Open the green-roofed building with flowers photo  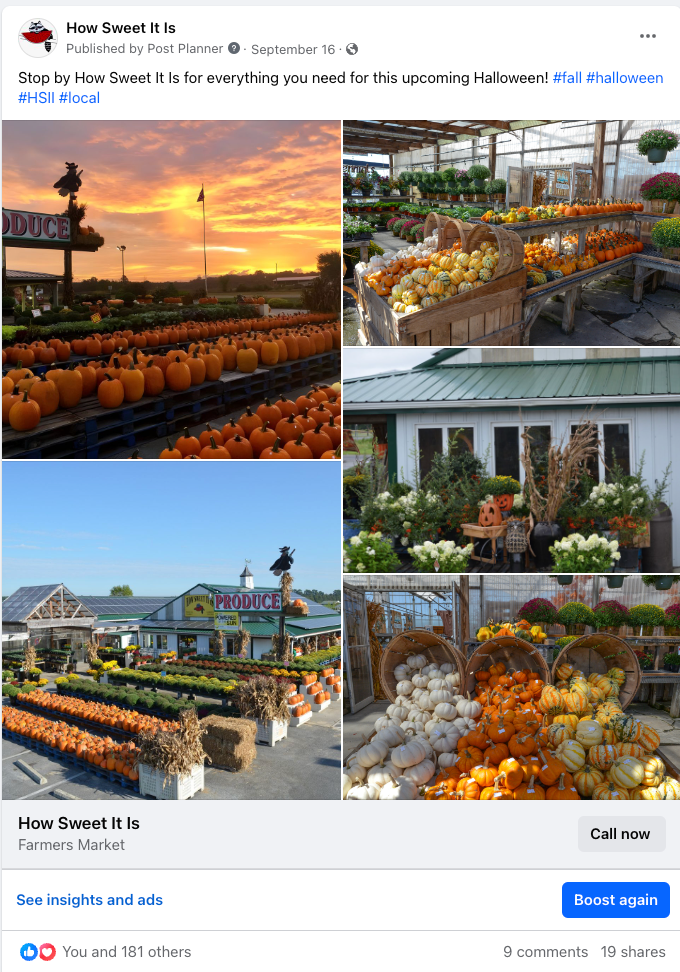tap(511, 459)
